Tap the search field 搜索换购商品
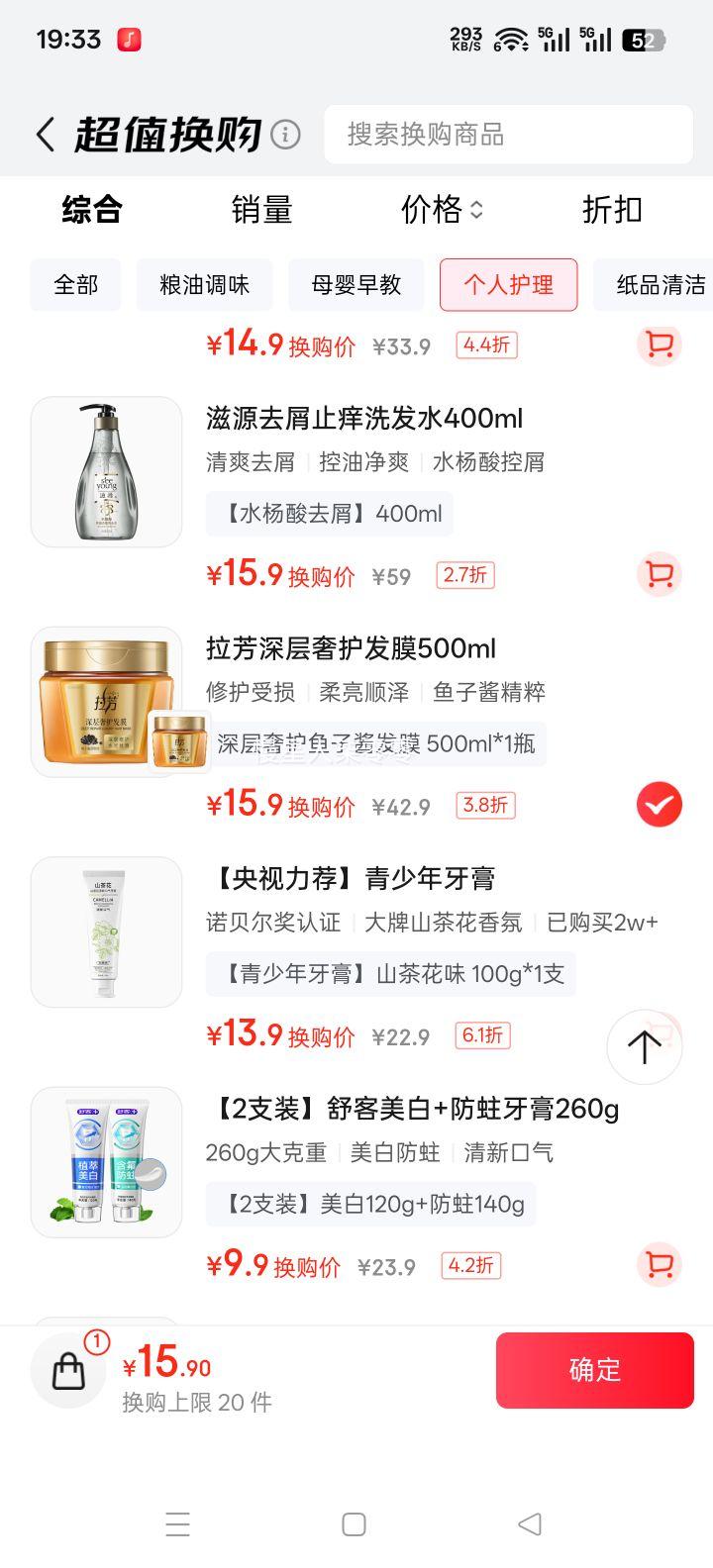 coord(508,135)
